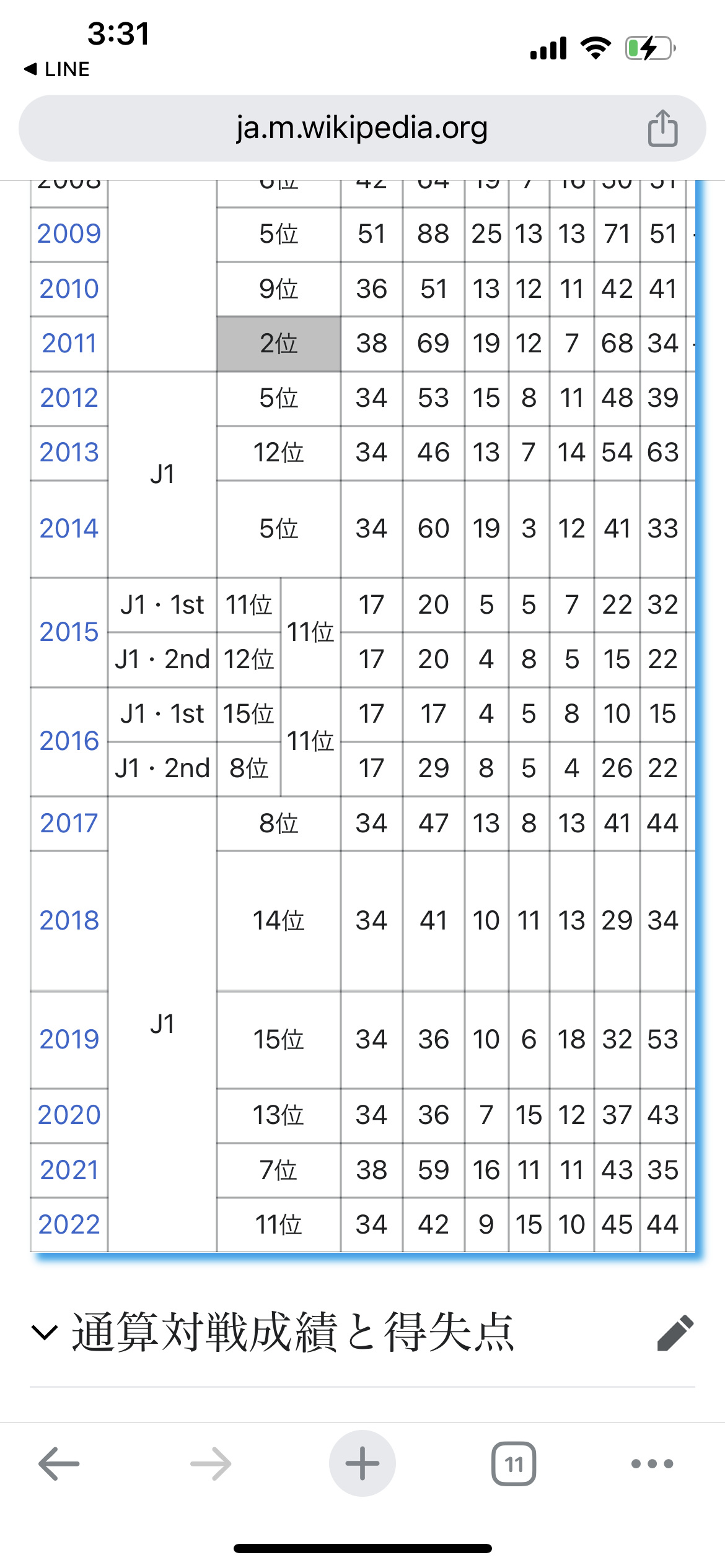Open the browser's more options menu

pos(652,1464)
